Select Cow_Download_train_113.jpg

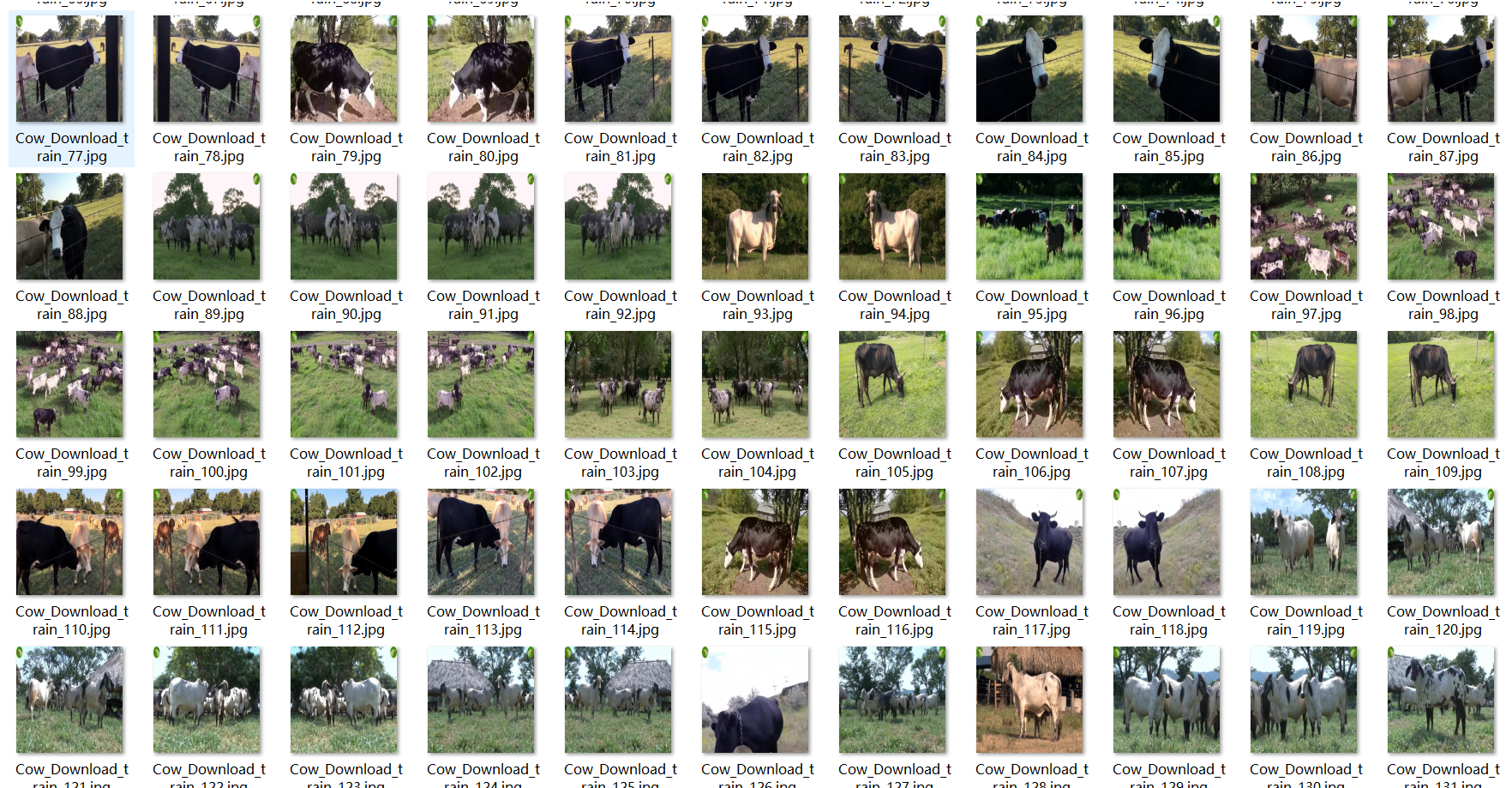481,542
